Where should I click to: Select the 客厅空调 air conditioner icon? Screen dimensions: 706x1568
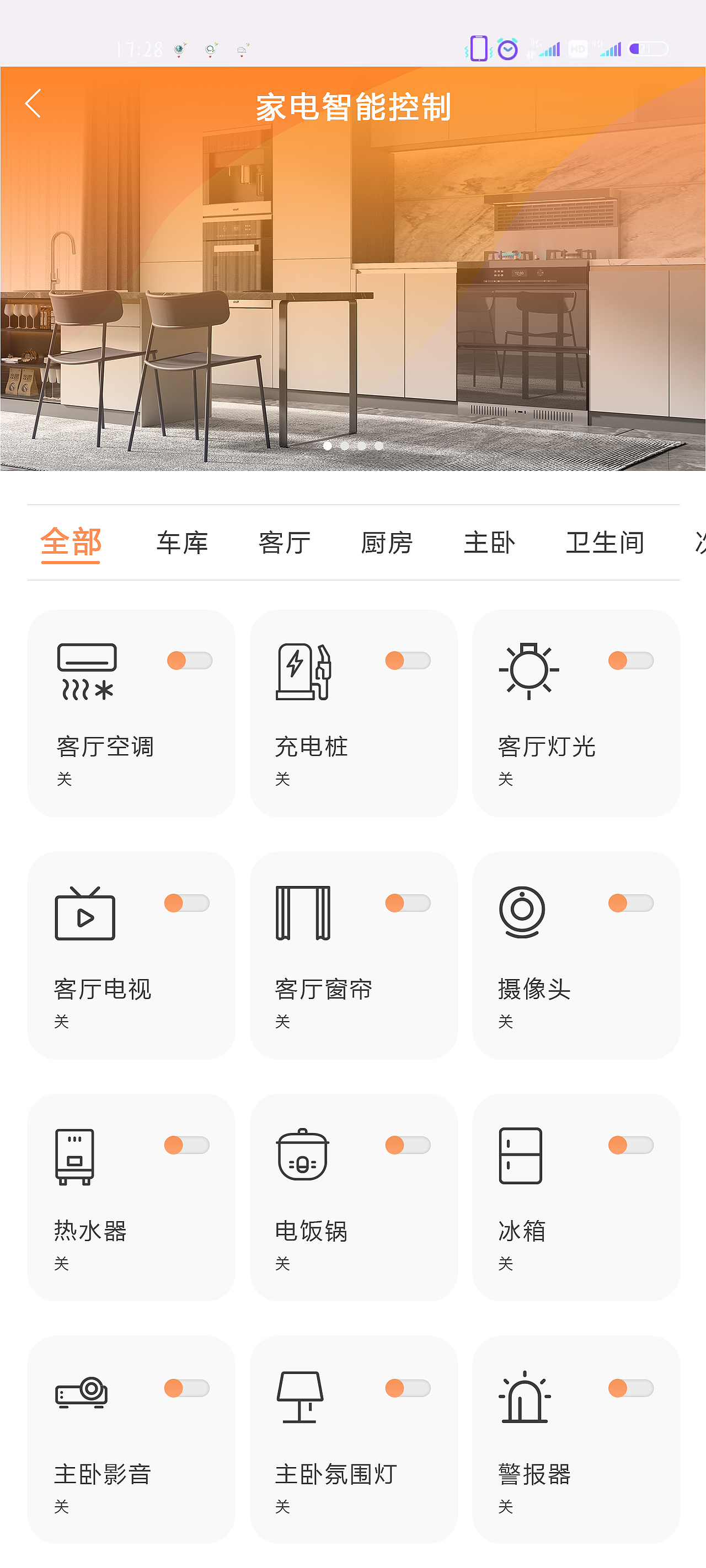tap(87, 673)
